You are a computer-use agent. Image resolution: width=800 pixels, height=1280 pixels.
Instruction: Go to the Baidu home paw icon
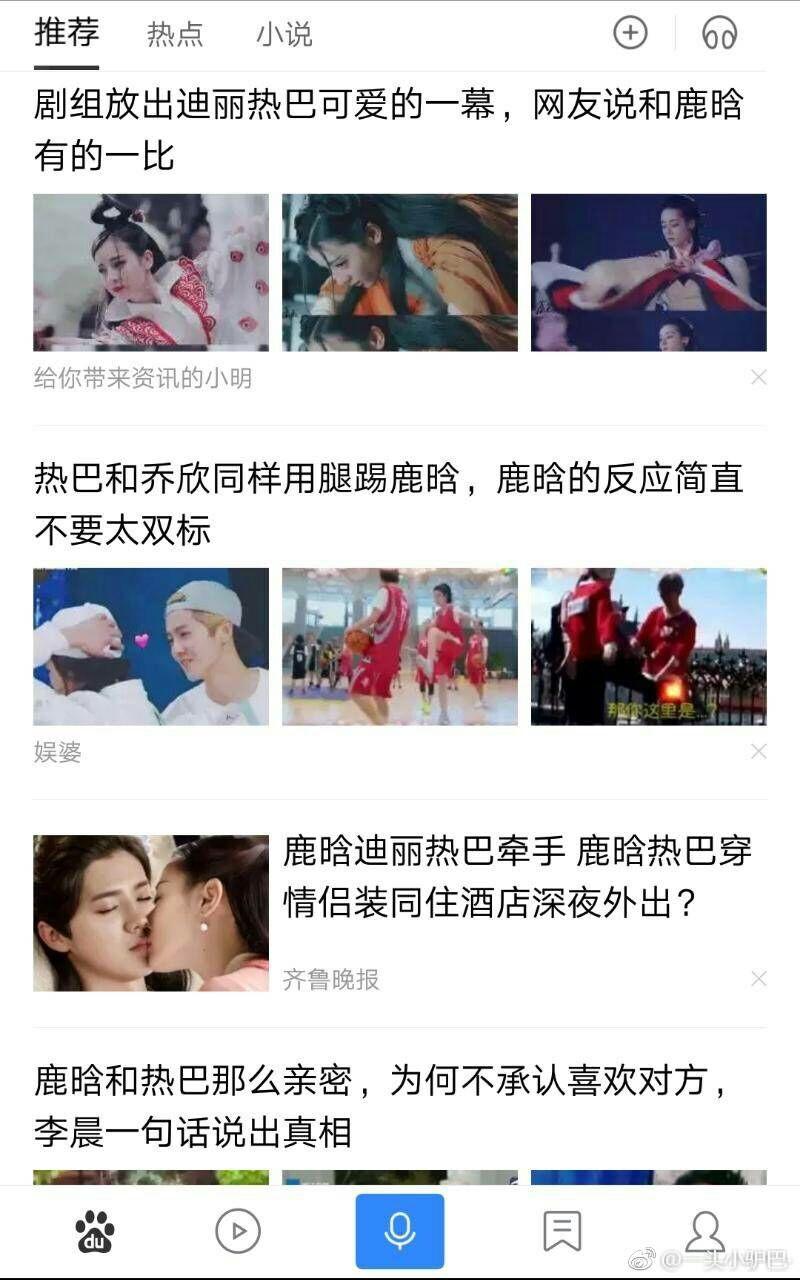94,1231
